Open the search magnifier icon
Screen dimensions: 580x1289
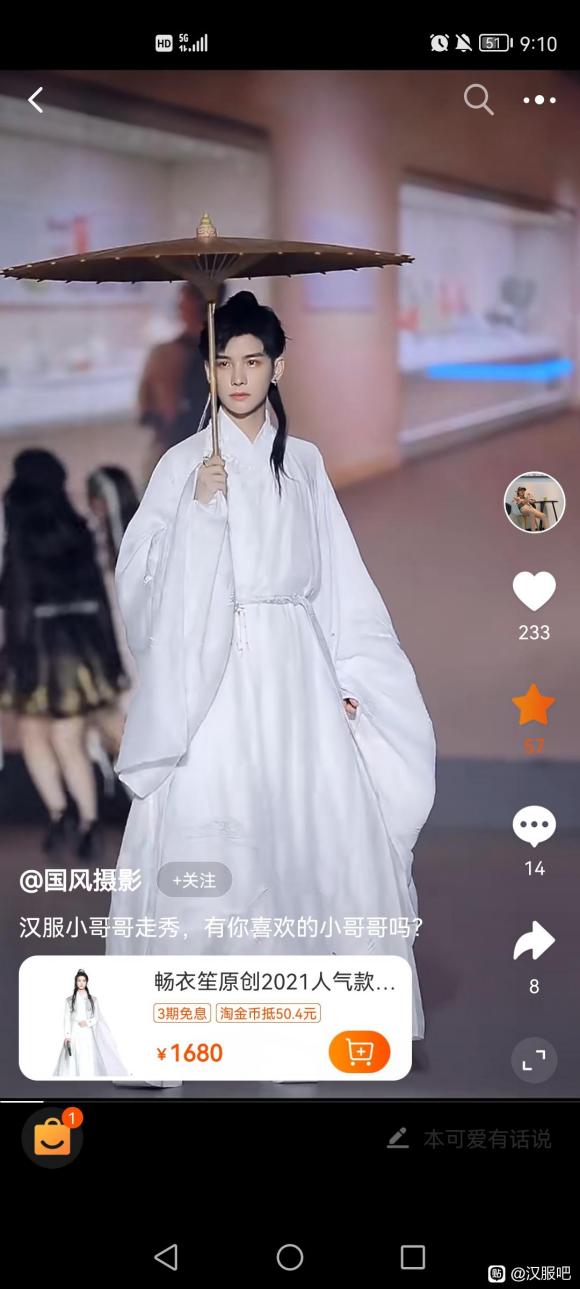click(x=479, y=99)
